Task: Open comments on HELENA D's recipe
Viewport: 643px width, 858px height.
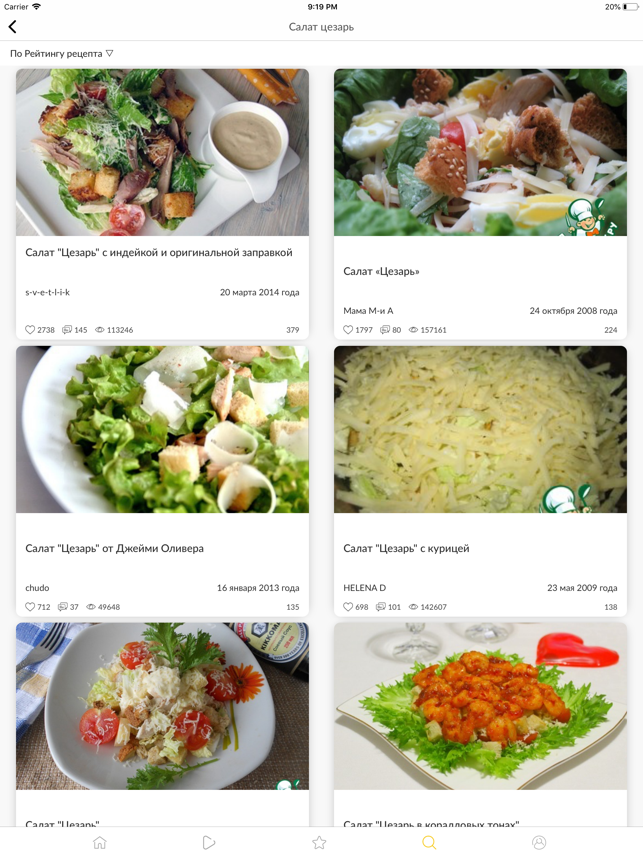Action: point(385,607)
